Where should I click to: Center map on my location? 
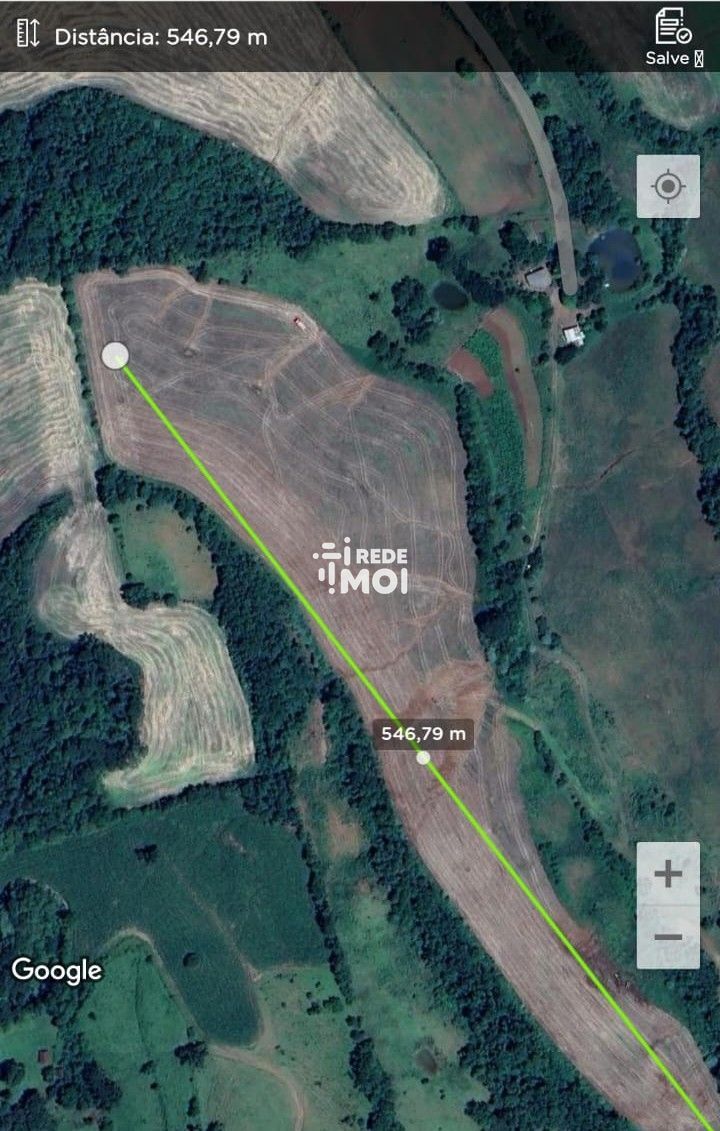coord(668,186)
